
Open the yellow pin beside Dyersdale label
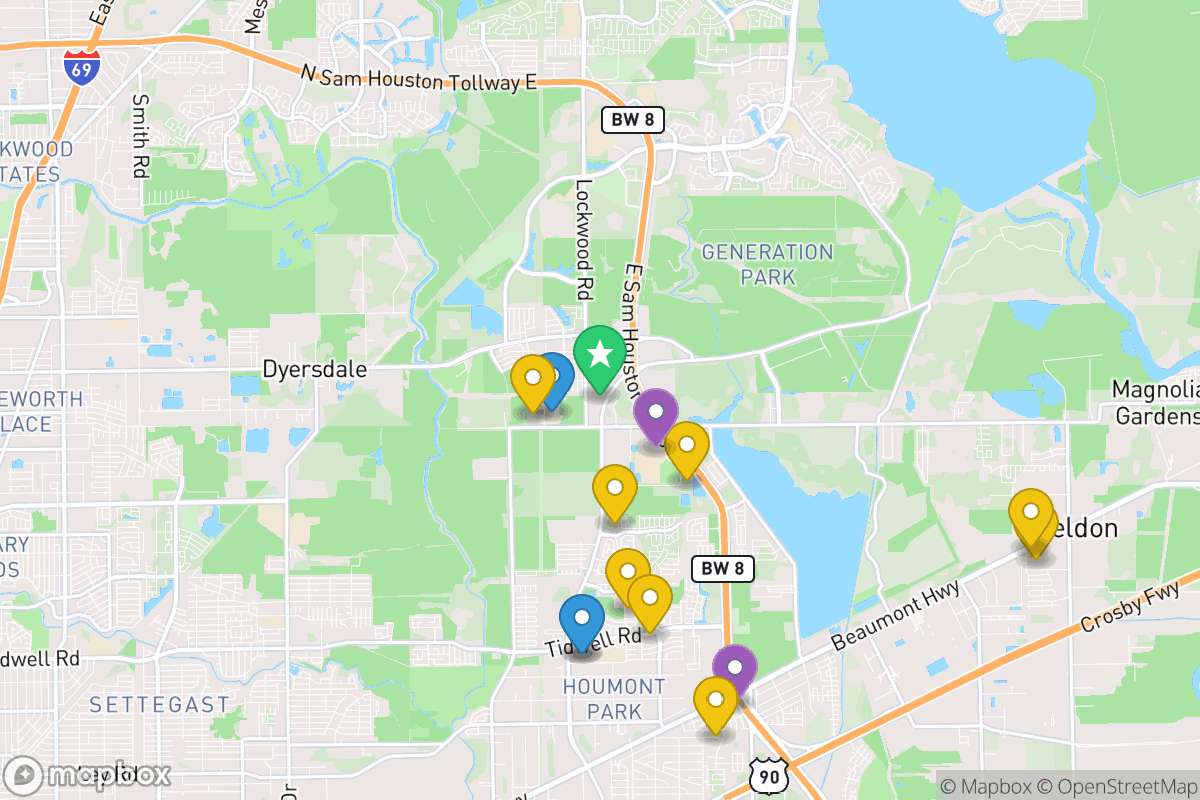pos(532,379)
